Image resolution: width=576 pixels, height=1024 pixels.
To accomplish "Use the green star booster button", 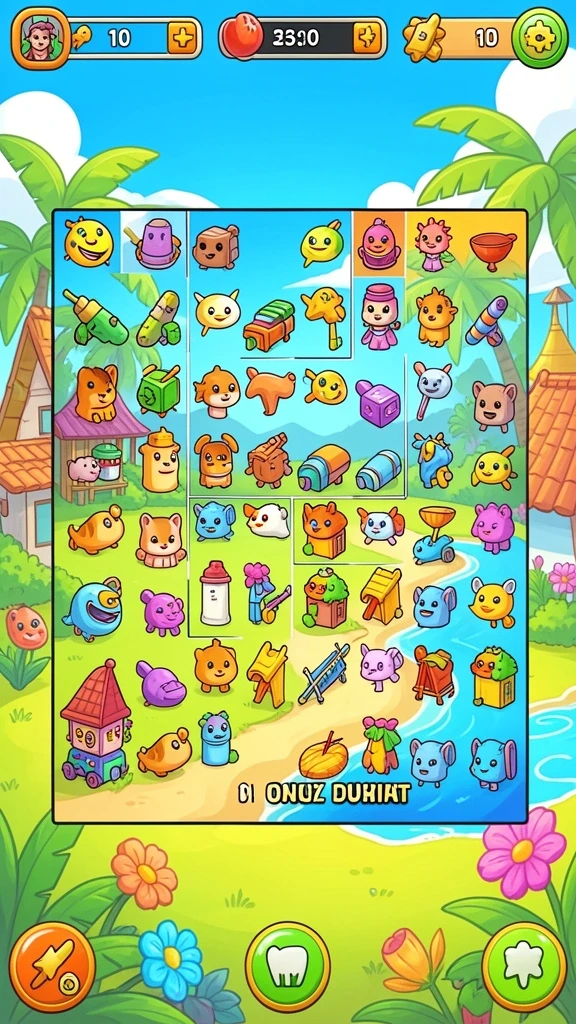I will coord(524,967).
